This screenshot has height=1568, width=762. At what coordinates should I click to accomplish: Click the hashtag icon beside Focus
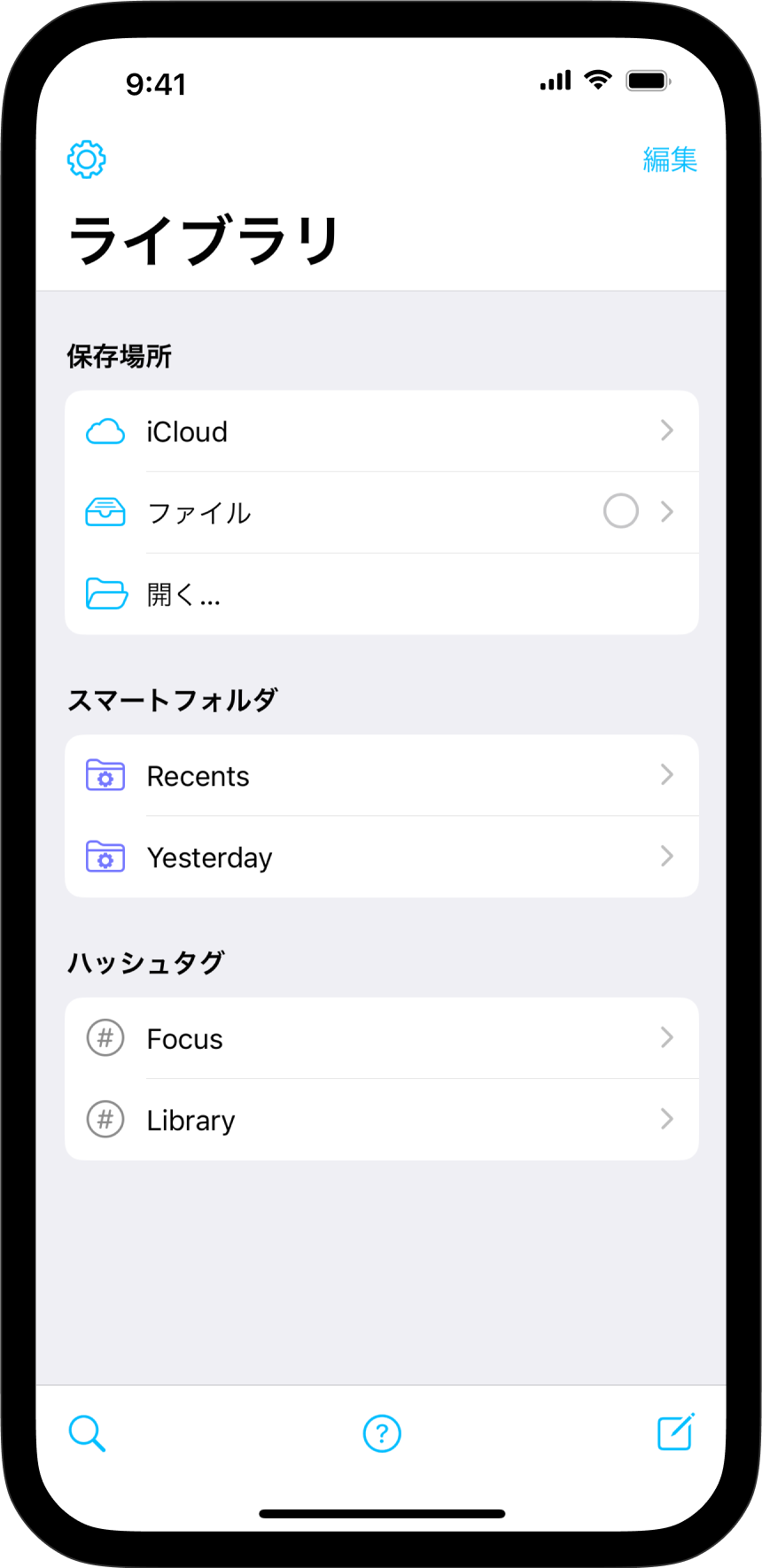point(105,1038)
